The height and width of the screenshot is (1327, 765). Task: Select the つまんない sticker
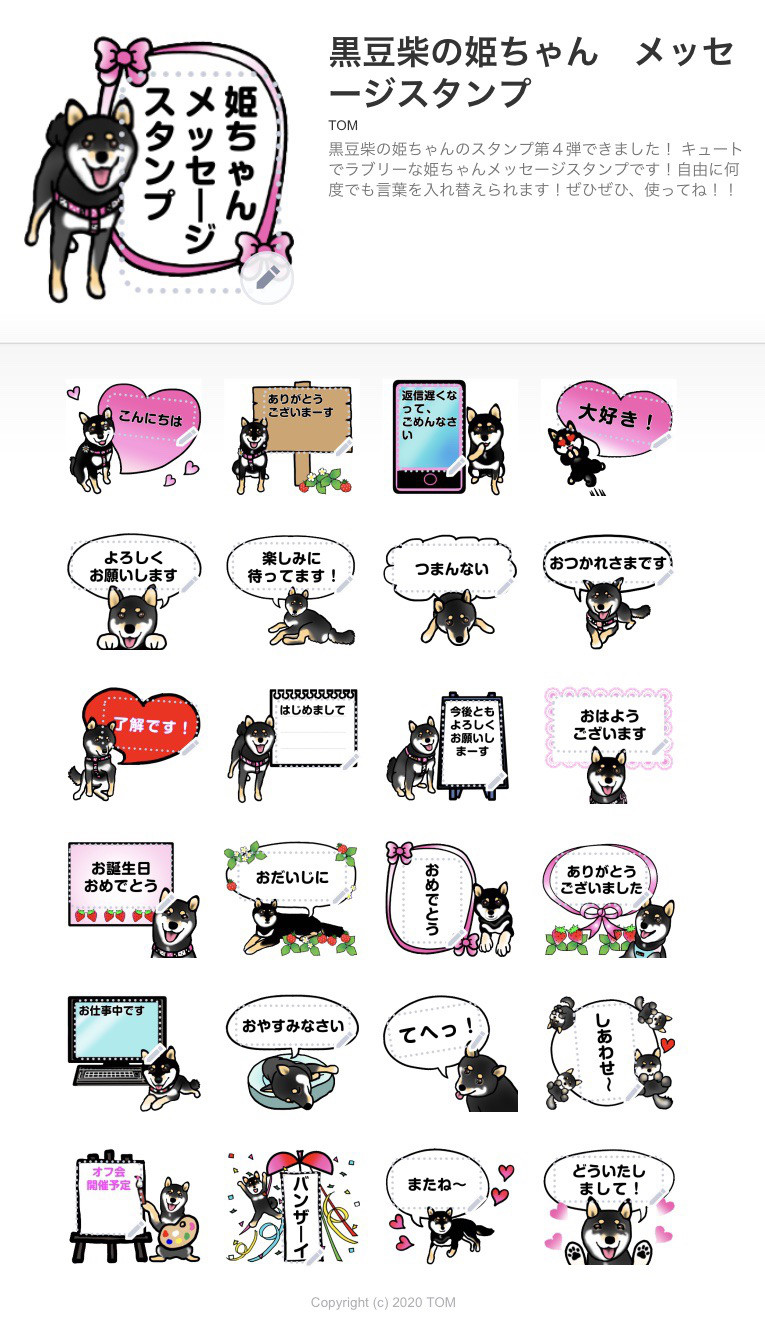point(450,591)
